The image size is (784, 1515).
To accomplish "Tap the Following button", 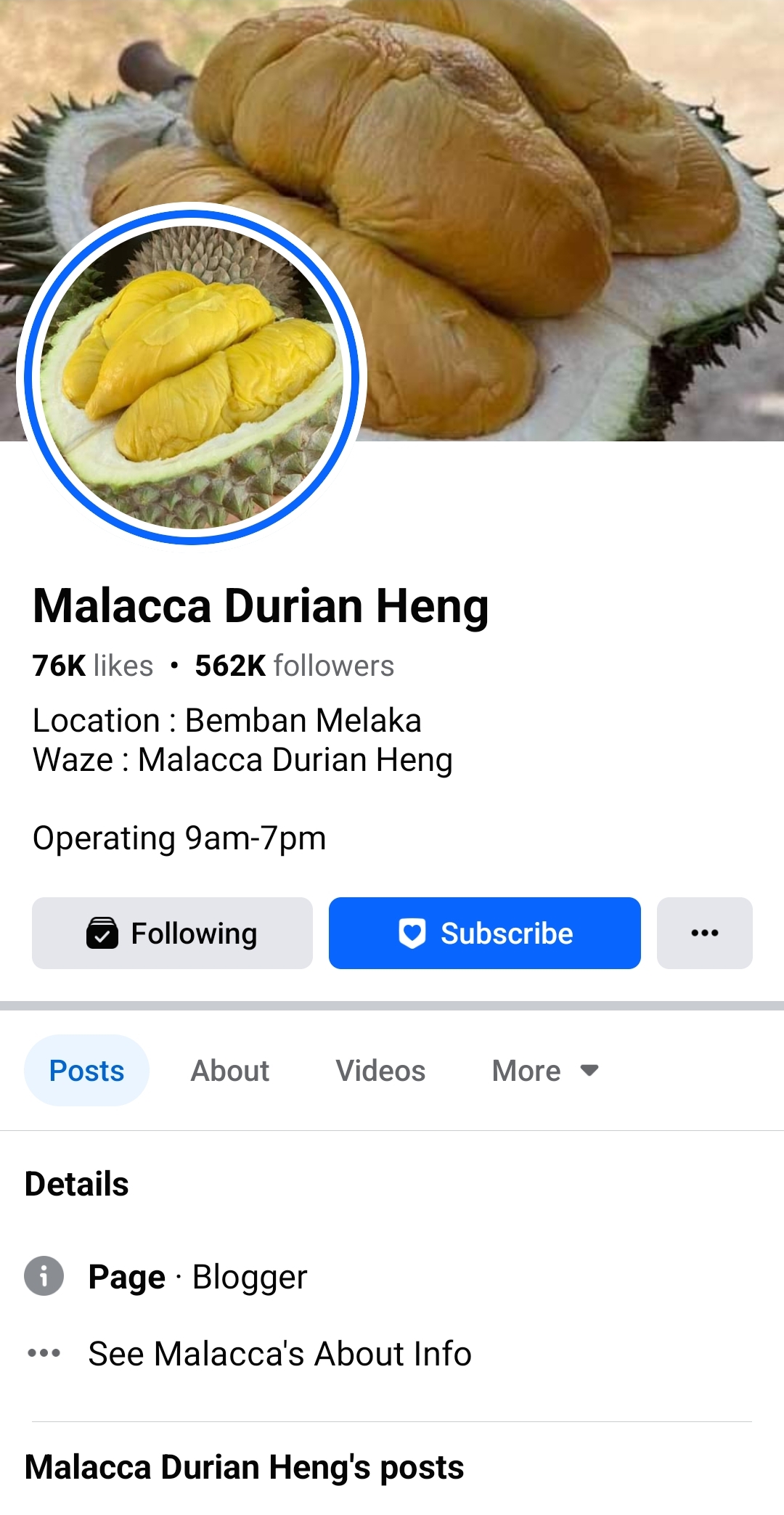I will [x=172, y=933].
